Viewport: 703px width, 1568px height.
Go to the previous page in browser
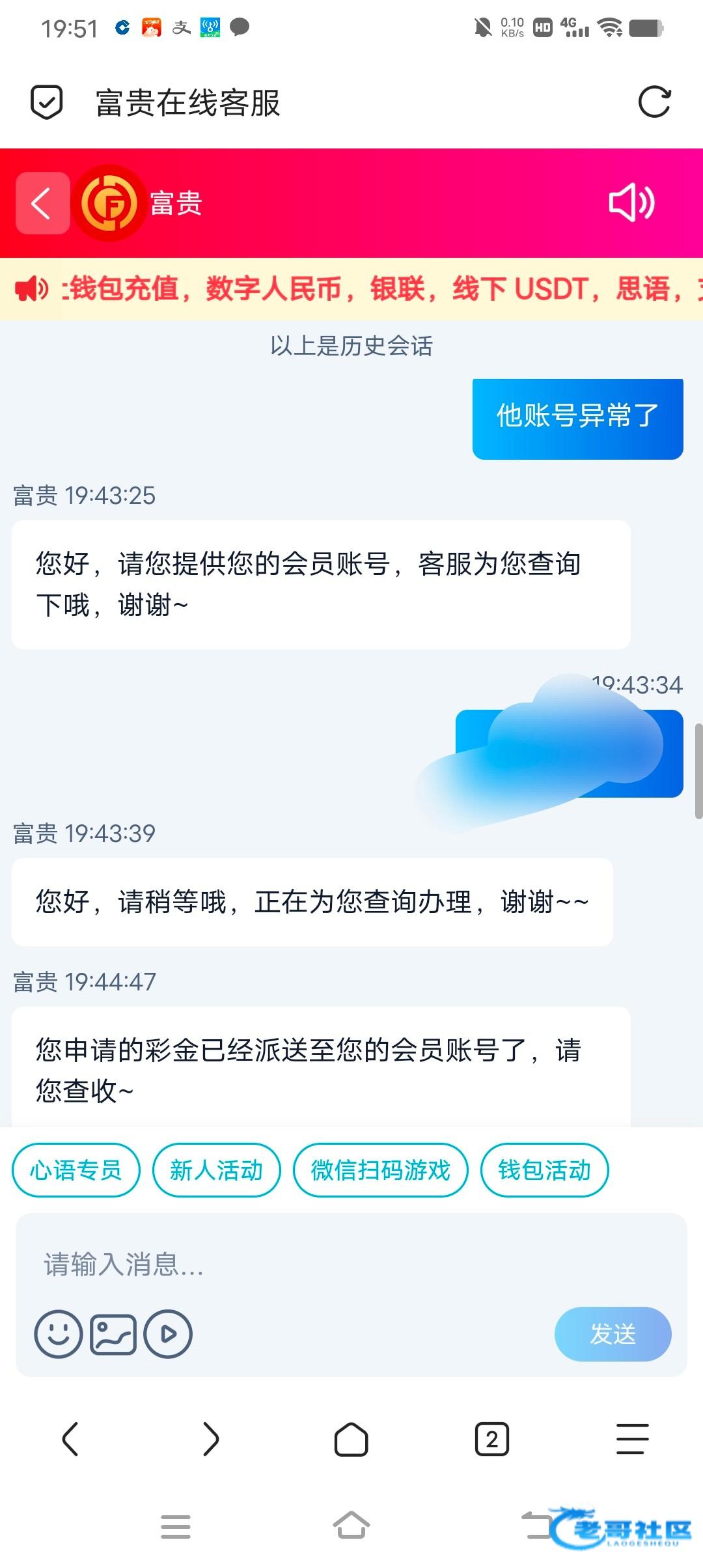point(70,1439)
